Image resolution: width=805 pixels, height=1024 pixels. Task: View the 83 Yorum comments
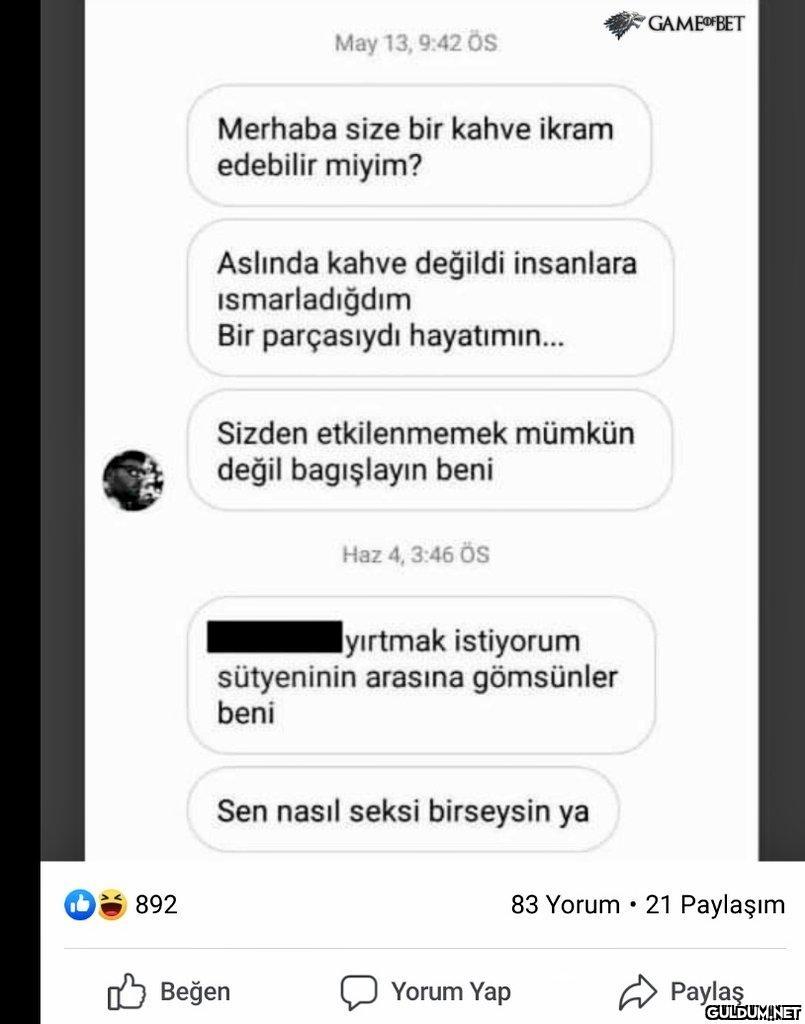point(565,905)
